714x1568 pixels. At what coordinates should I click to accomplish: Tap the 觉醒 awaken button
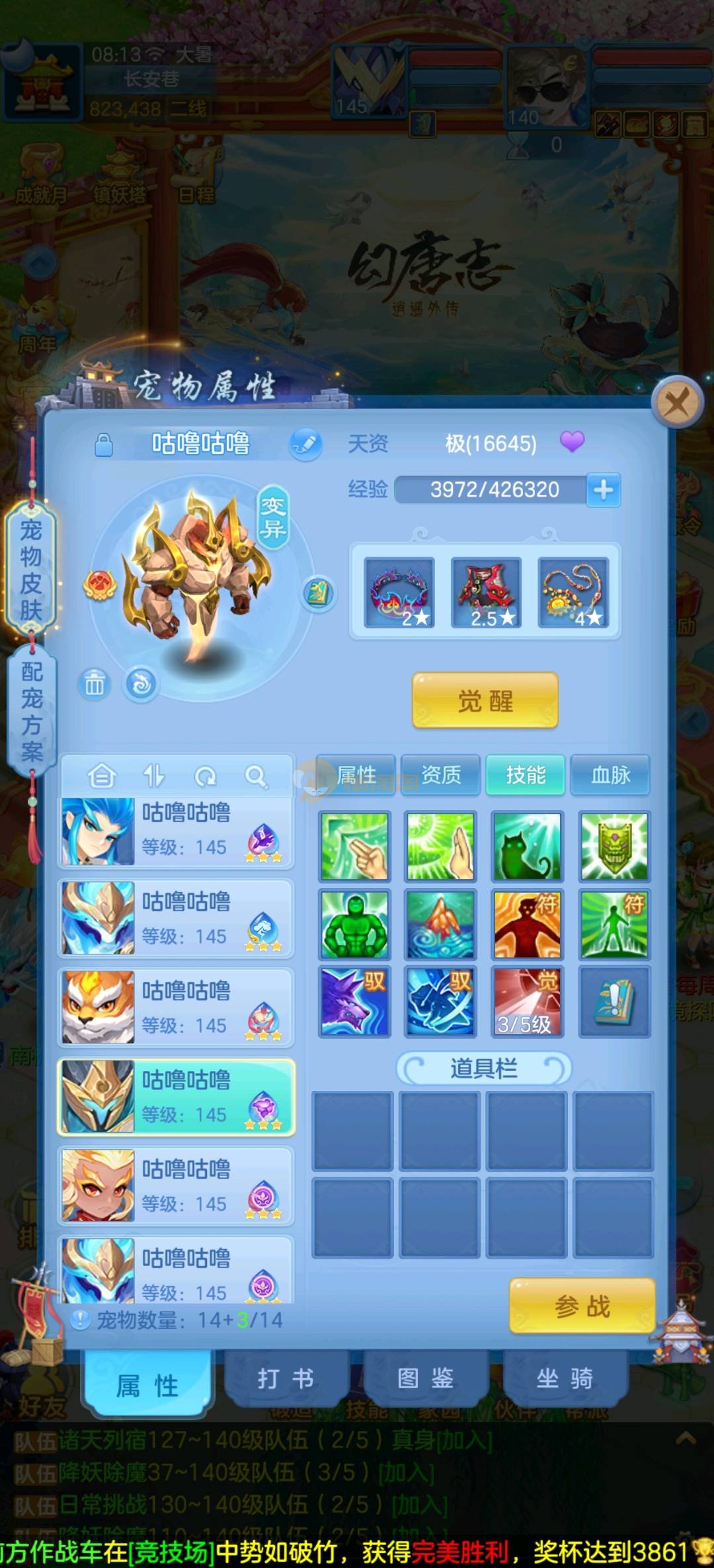[485, 700]
